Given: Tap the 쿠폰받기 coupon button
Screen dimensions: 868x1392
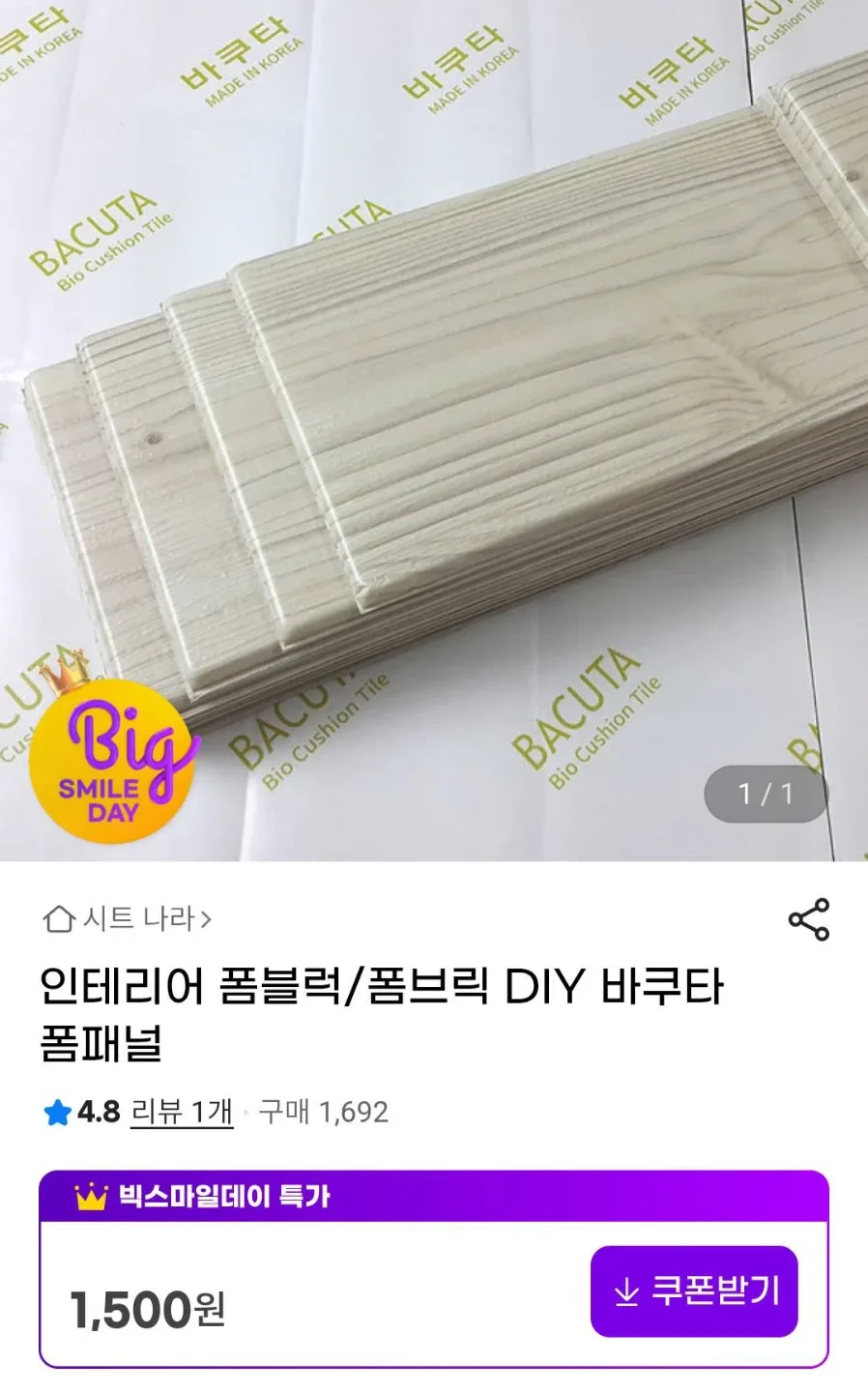Looking at the screenshot, I should (x=694, y=1290).
